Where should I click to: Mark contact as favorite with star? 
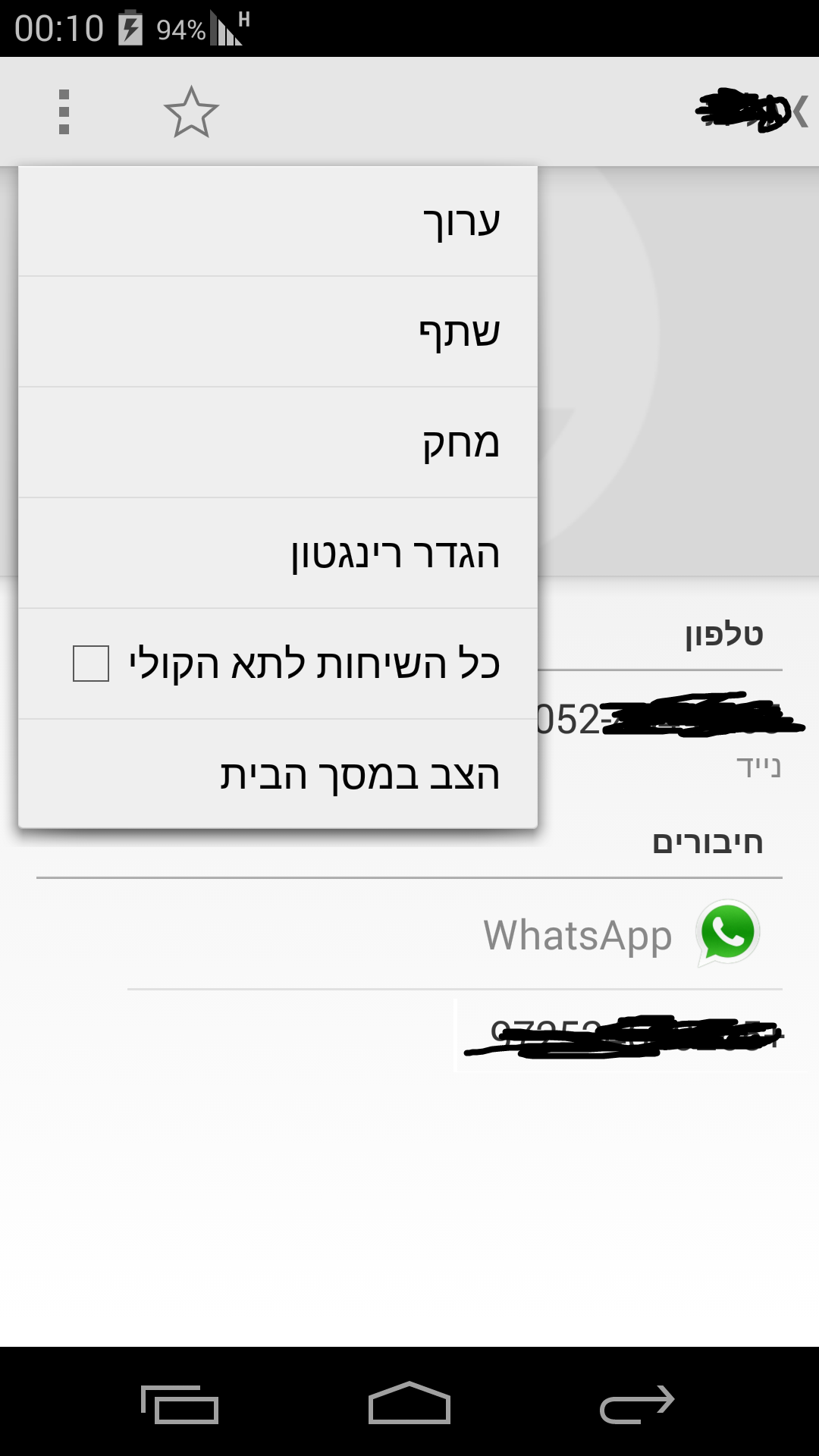191,112
